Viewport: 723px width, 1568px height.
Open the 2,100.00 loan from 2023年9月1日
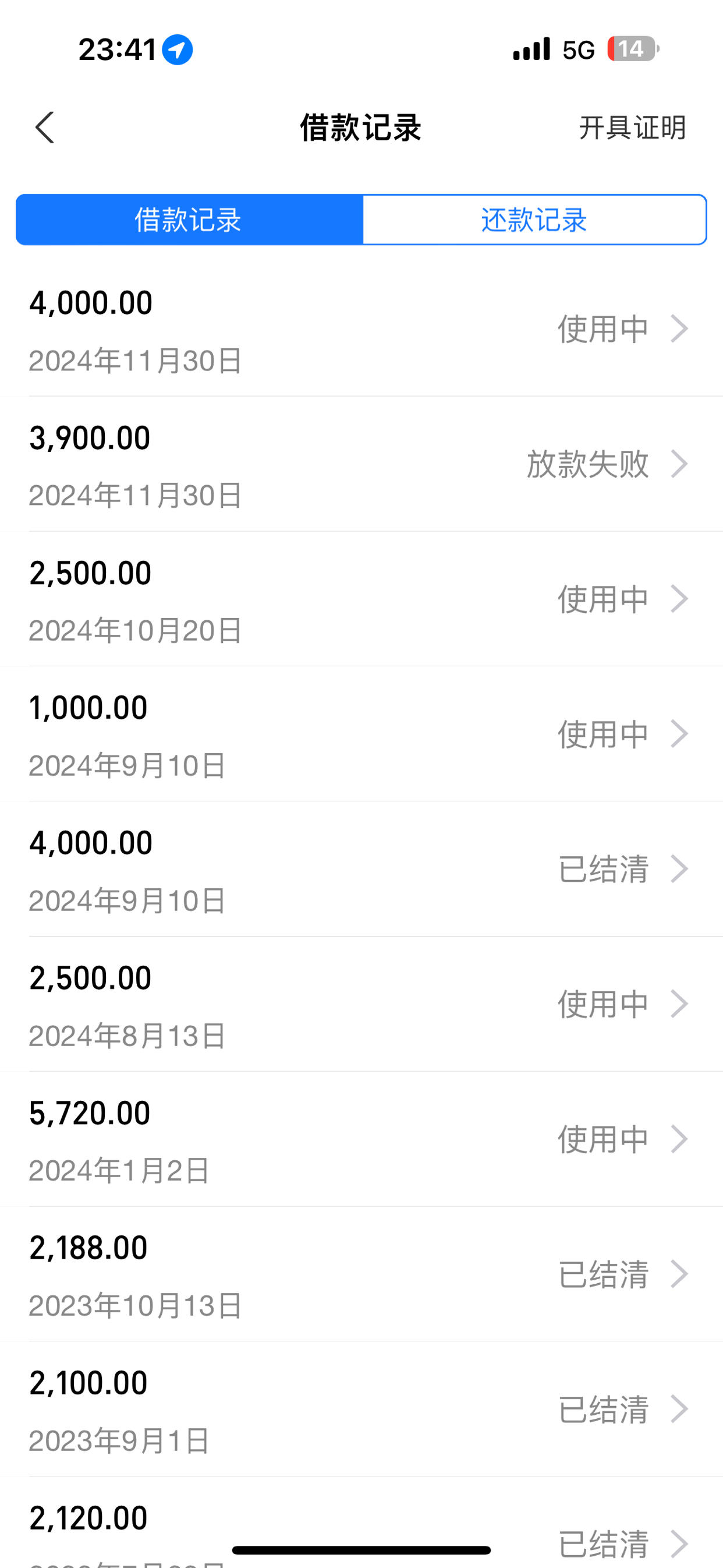[x=361, y=1410]
